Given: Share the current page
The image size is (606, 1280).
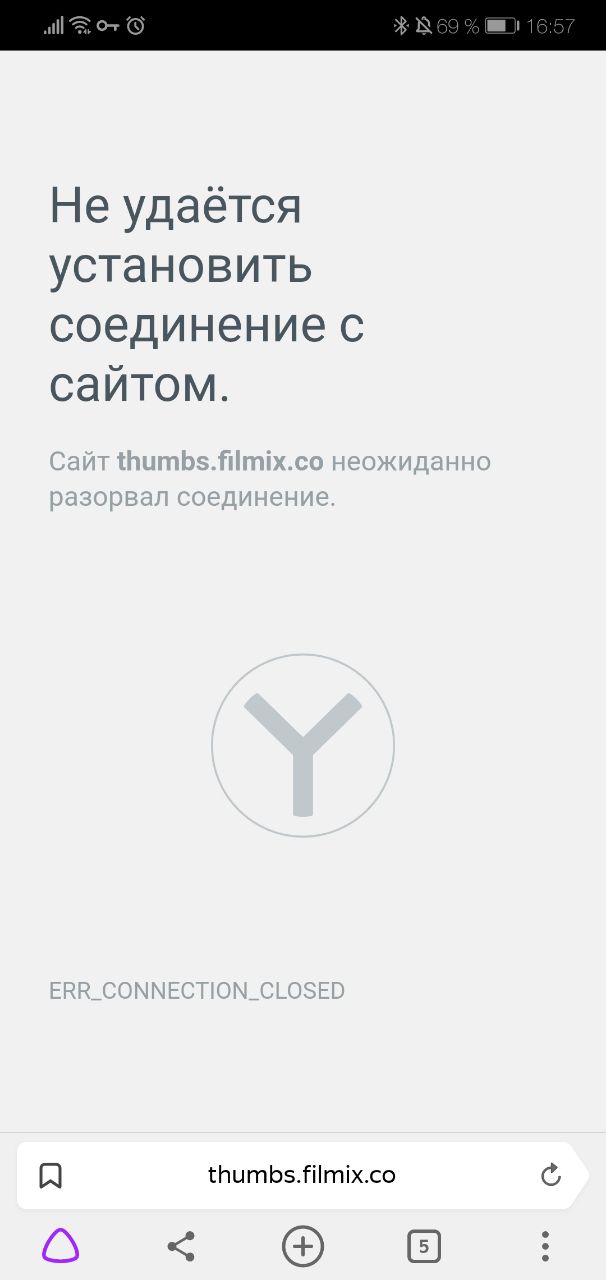Looking at the screenshot, I should tap(181, 1246).
